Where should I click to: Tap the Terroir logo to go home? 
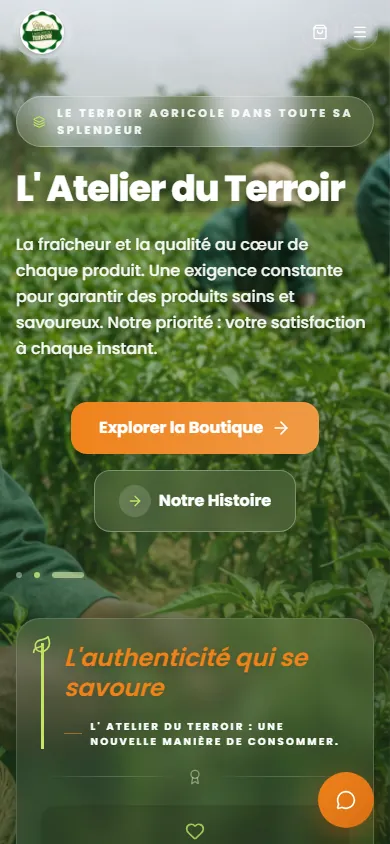click(42, 32)
